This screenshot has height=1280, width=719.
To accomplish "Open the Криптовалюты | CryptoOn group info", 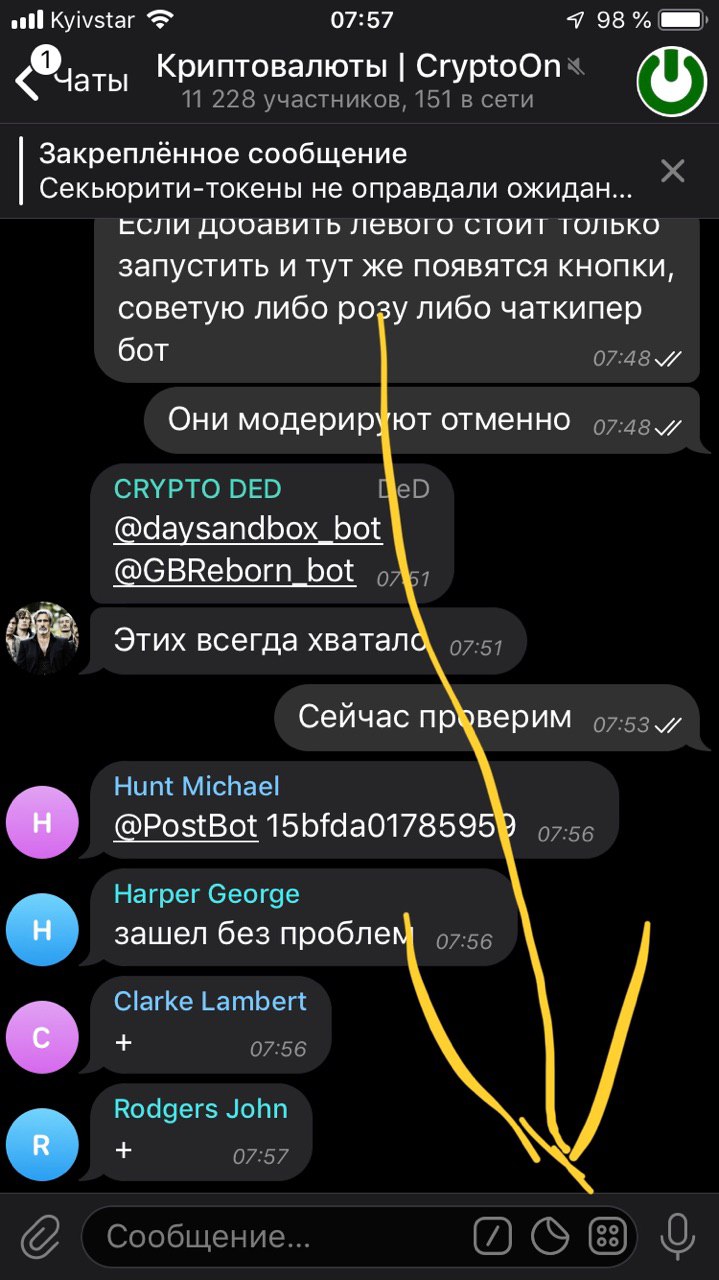I will [x=358, y=80].
